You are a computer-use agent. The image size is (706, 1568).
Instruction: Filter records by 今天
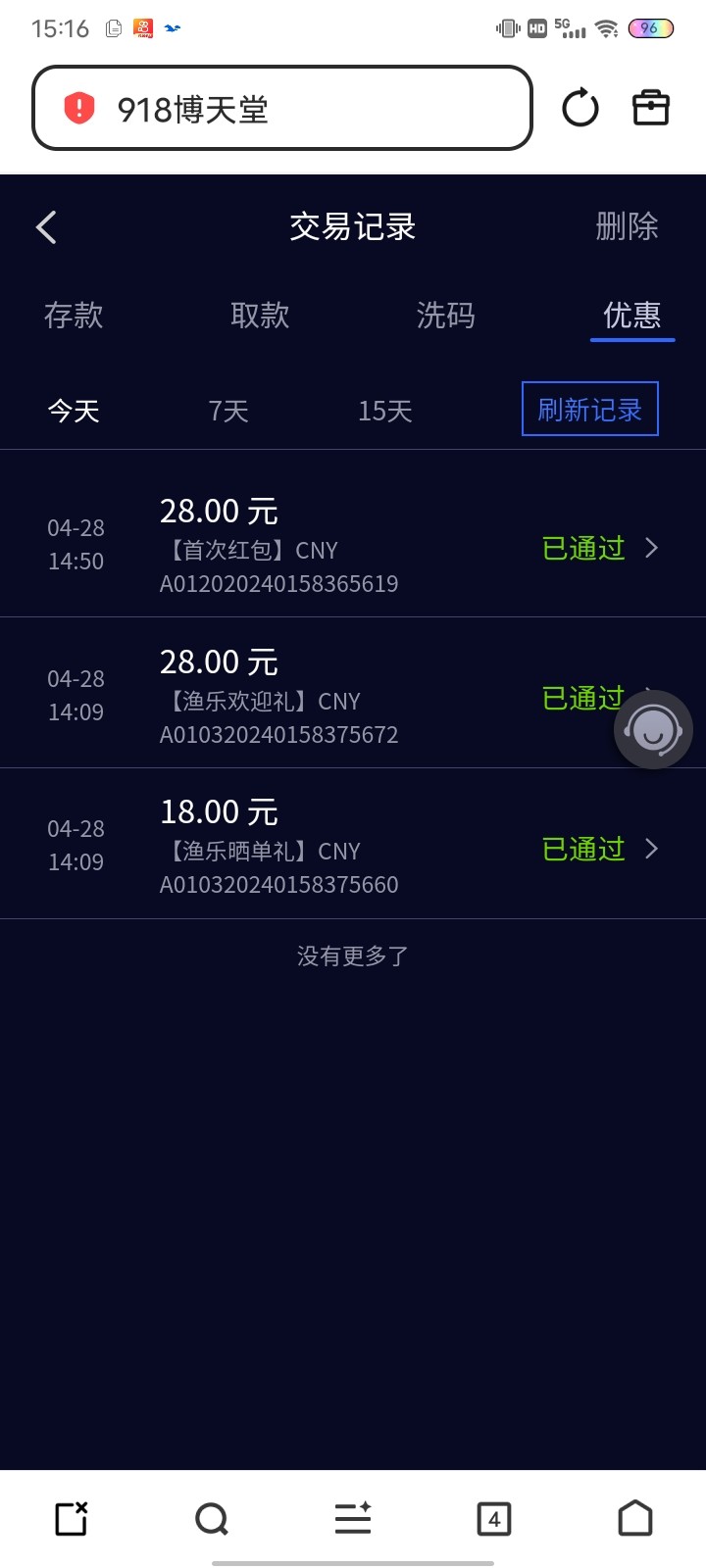[75, 411]
